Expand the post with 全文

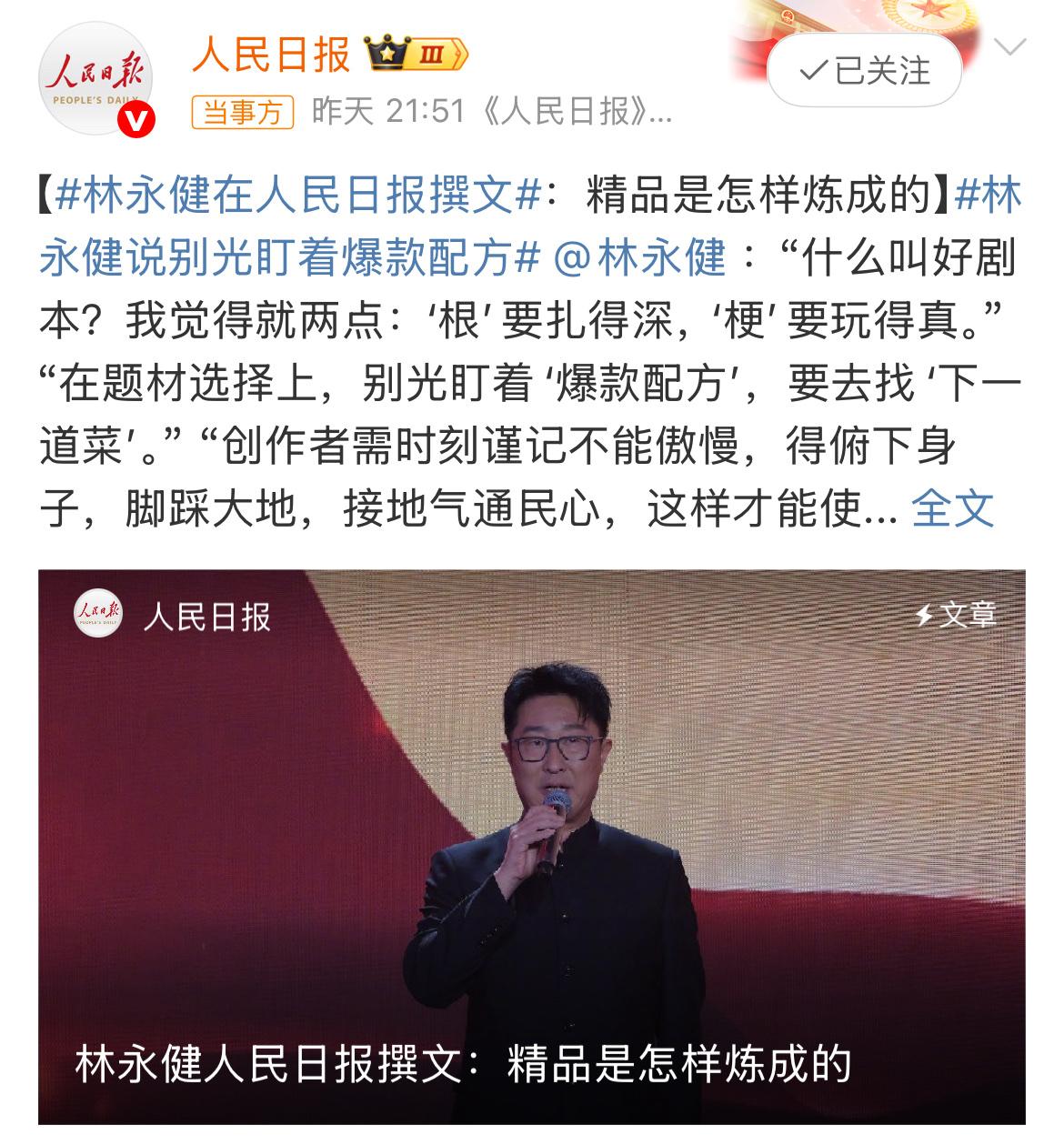coord(952,509)
